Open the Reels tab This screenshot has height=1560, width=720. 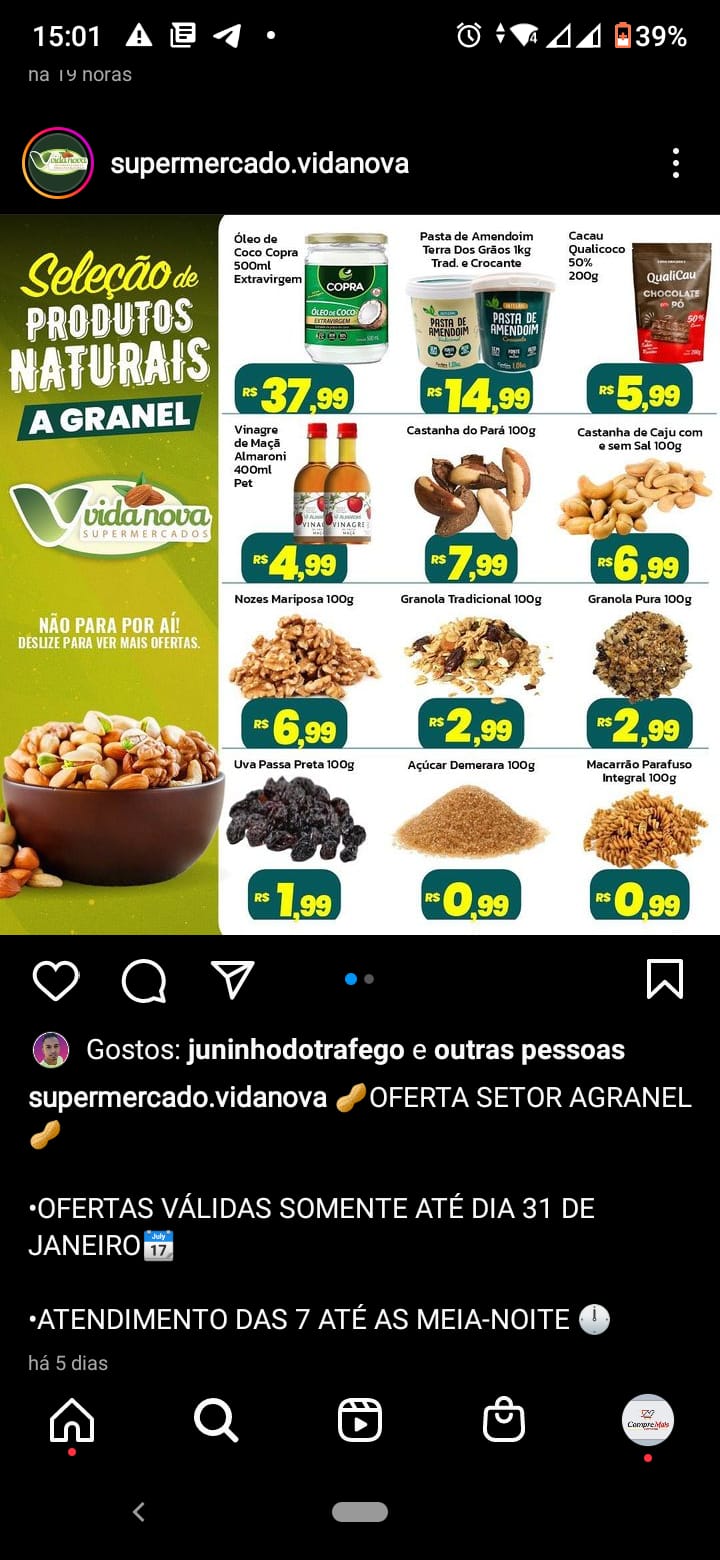pos(360,1419)
